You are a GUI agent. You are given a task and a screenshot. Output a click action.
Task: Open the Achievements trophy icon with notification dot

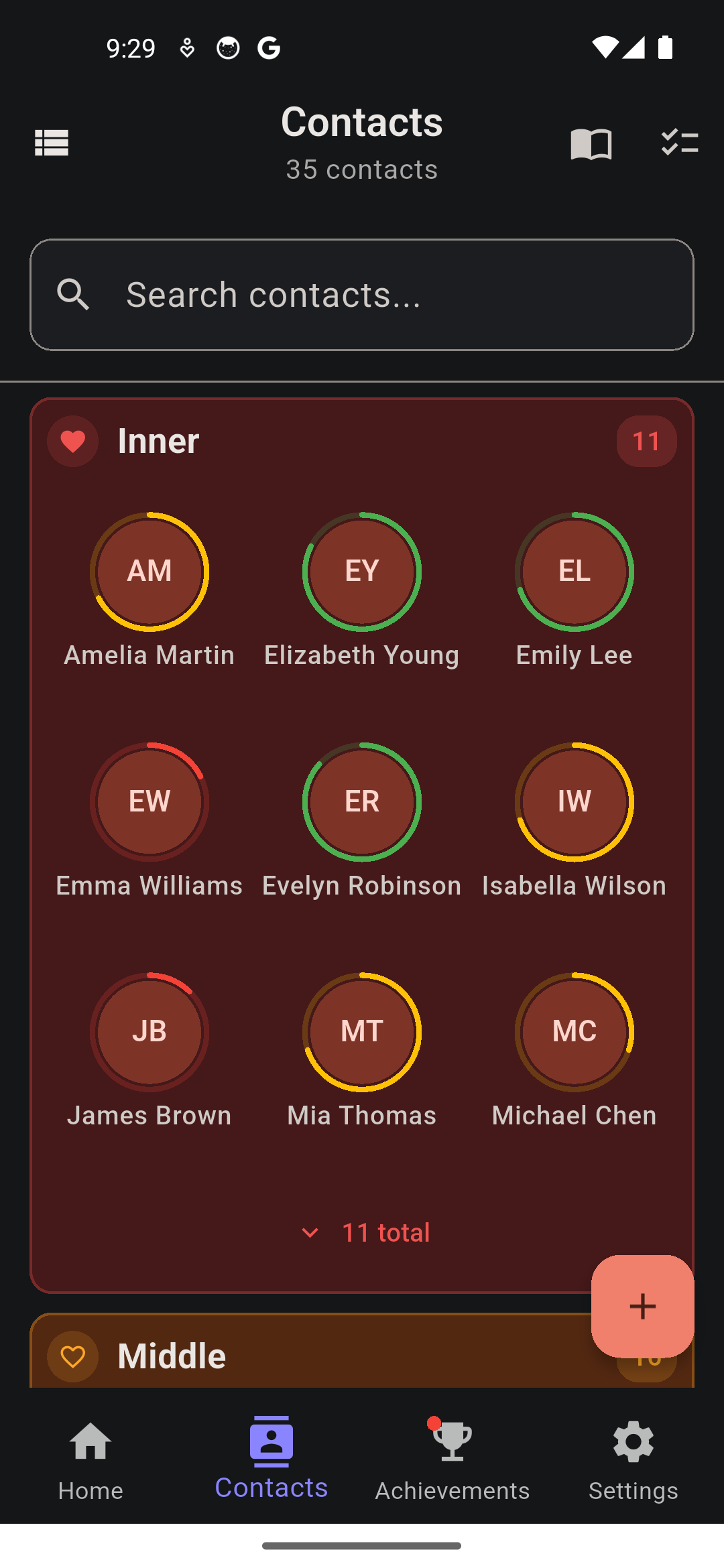[452, 1442]
